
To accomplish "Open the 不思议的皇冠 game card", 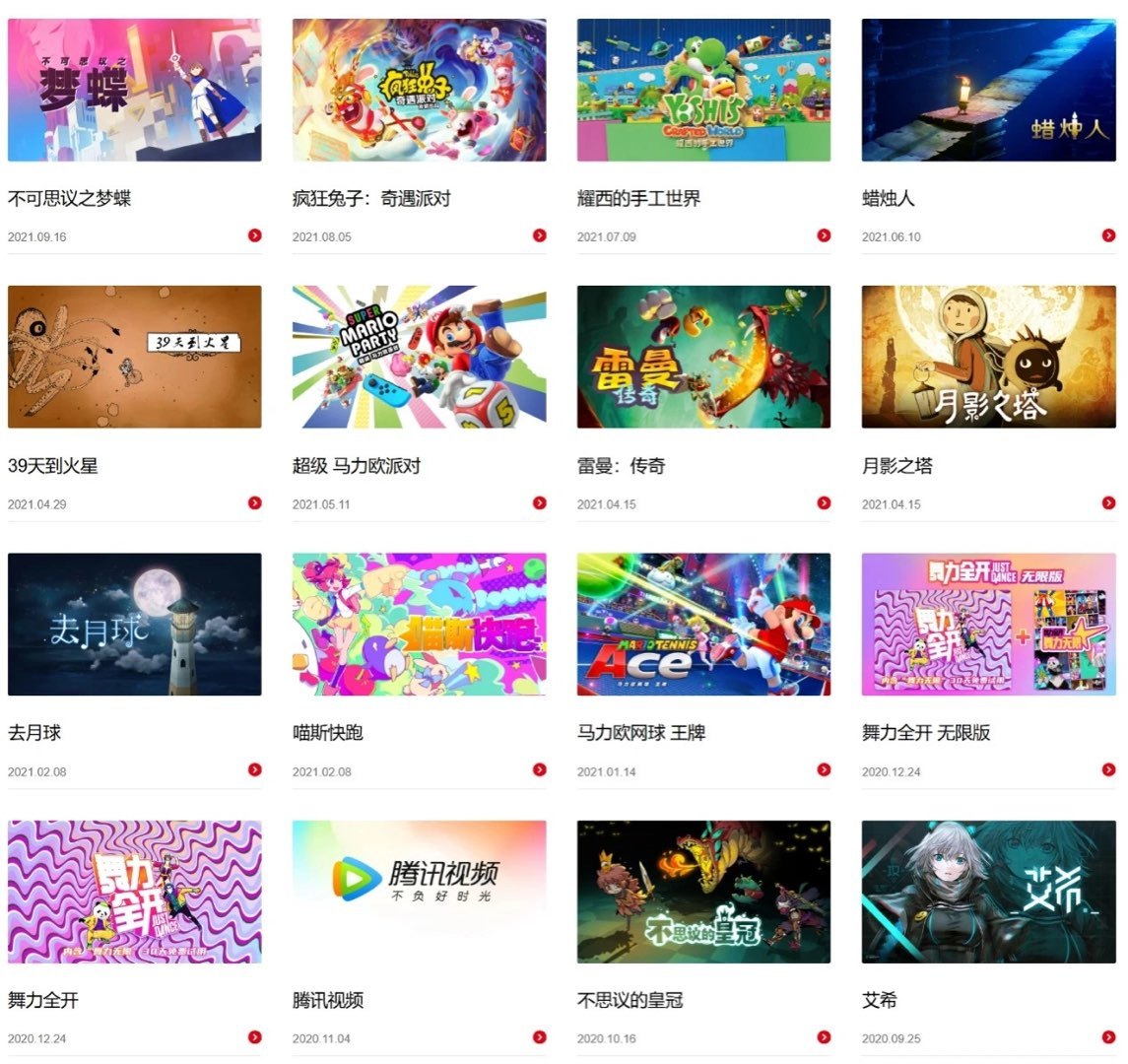I will point(703,892).
